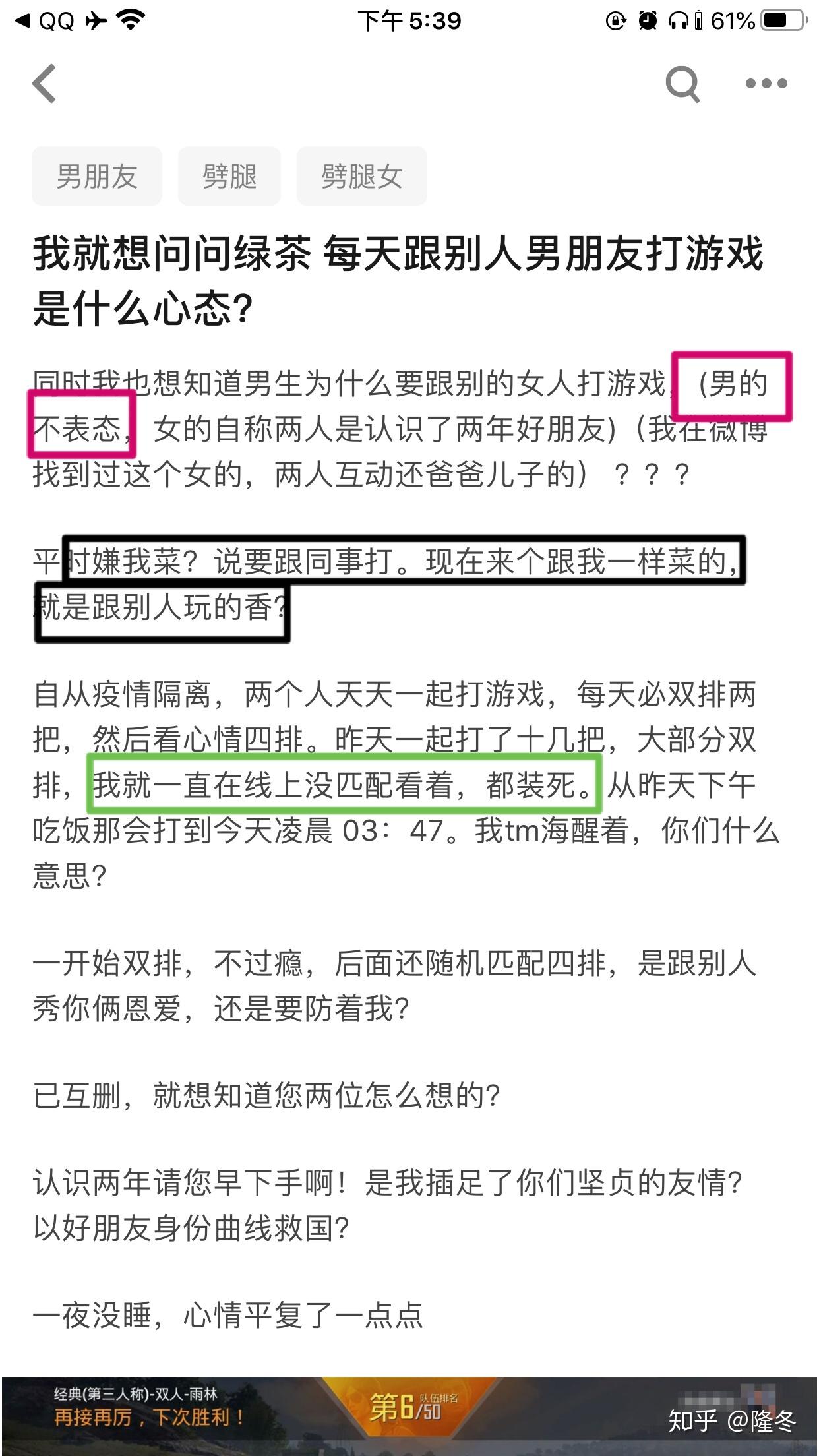
Task: Go back using the top-left arrow
Action: tap(44, 84)
